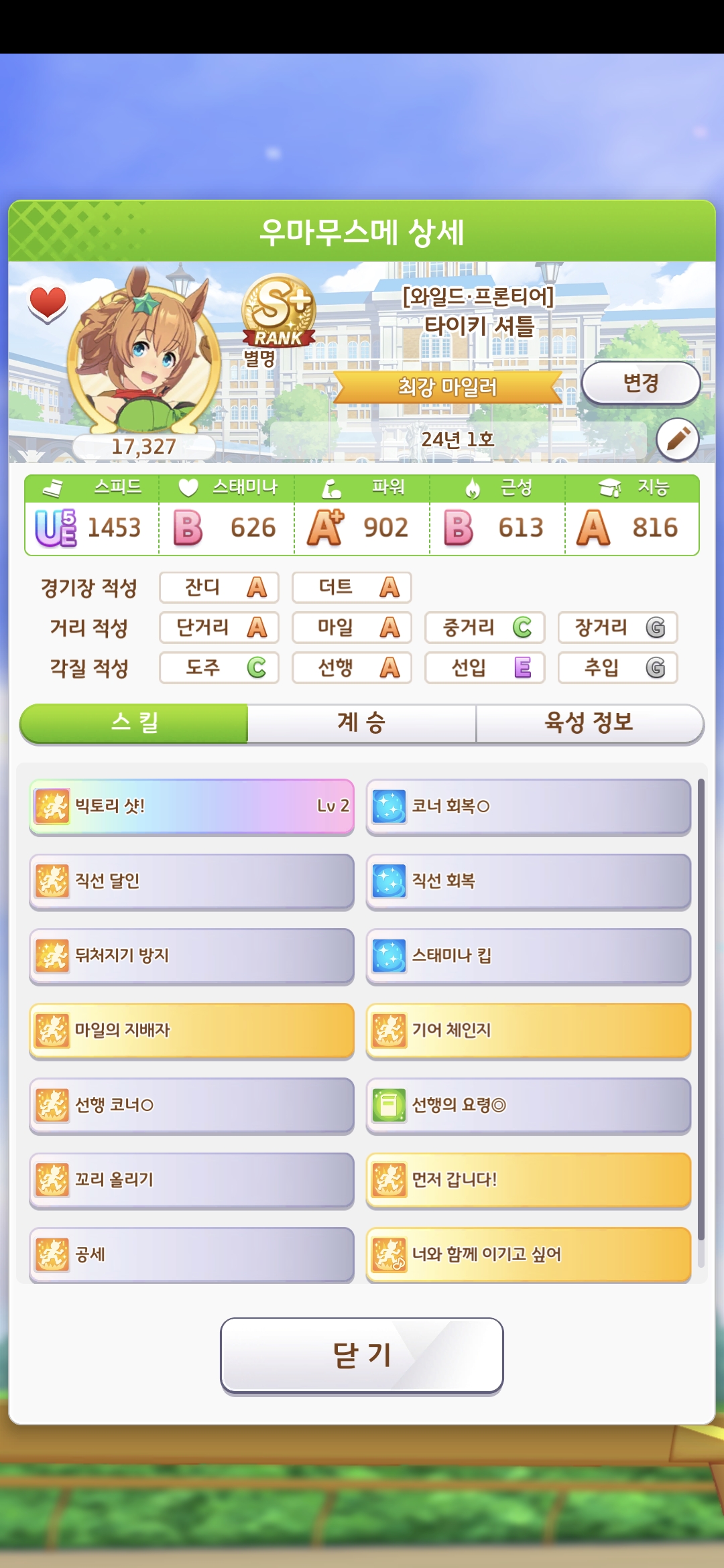Open the 선행의 요령◎ skill
The height and width of the screenshot is (1568, 724).
528,1105
